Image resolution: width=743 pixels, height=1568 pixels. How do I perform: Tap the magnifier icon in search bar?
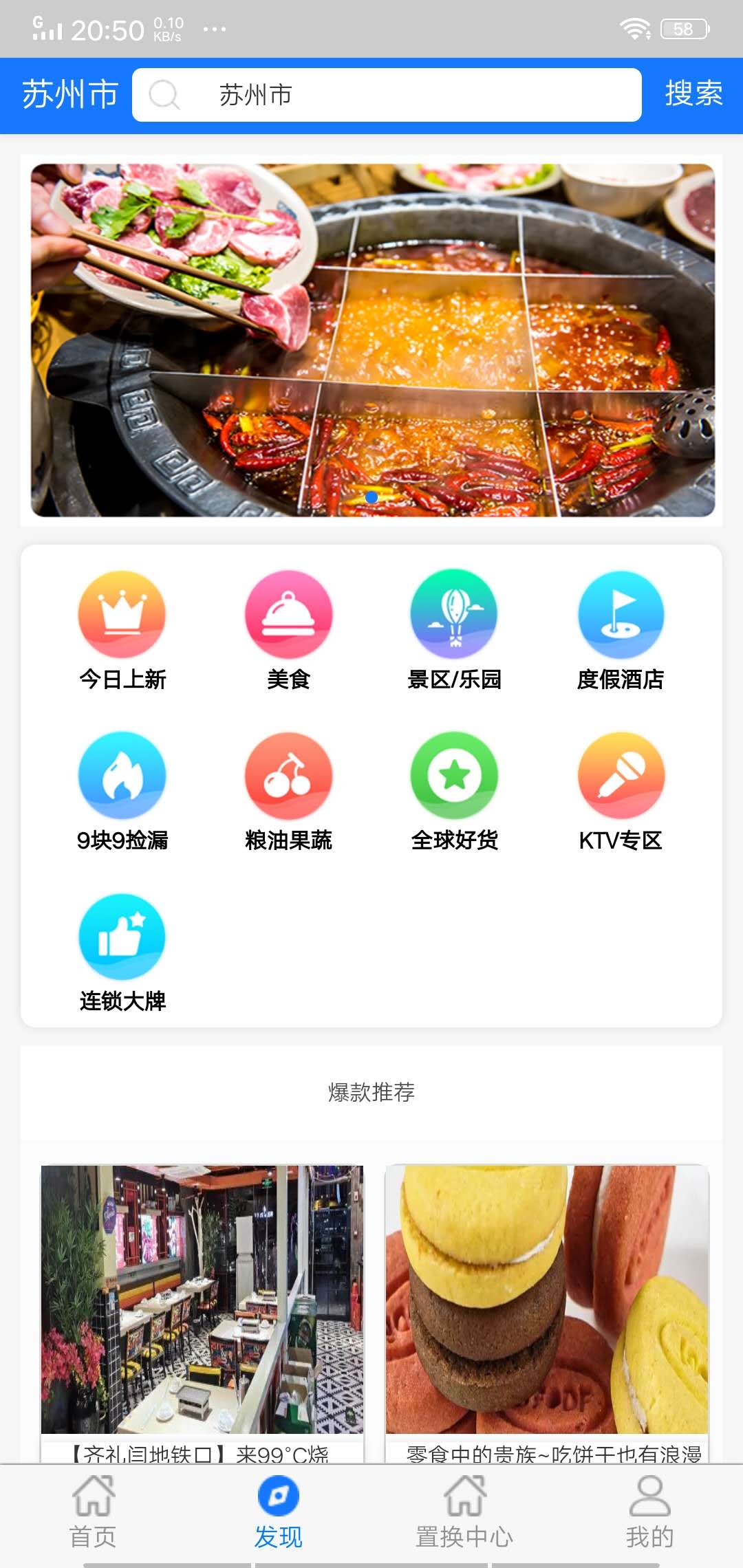162,96
